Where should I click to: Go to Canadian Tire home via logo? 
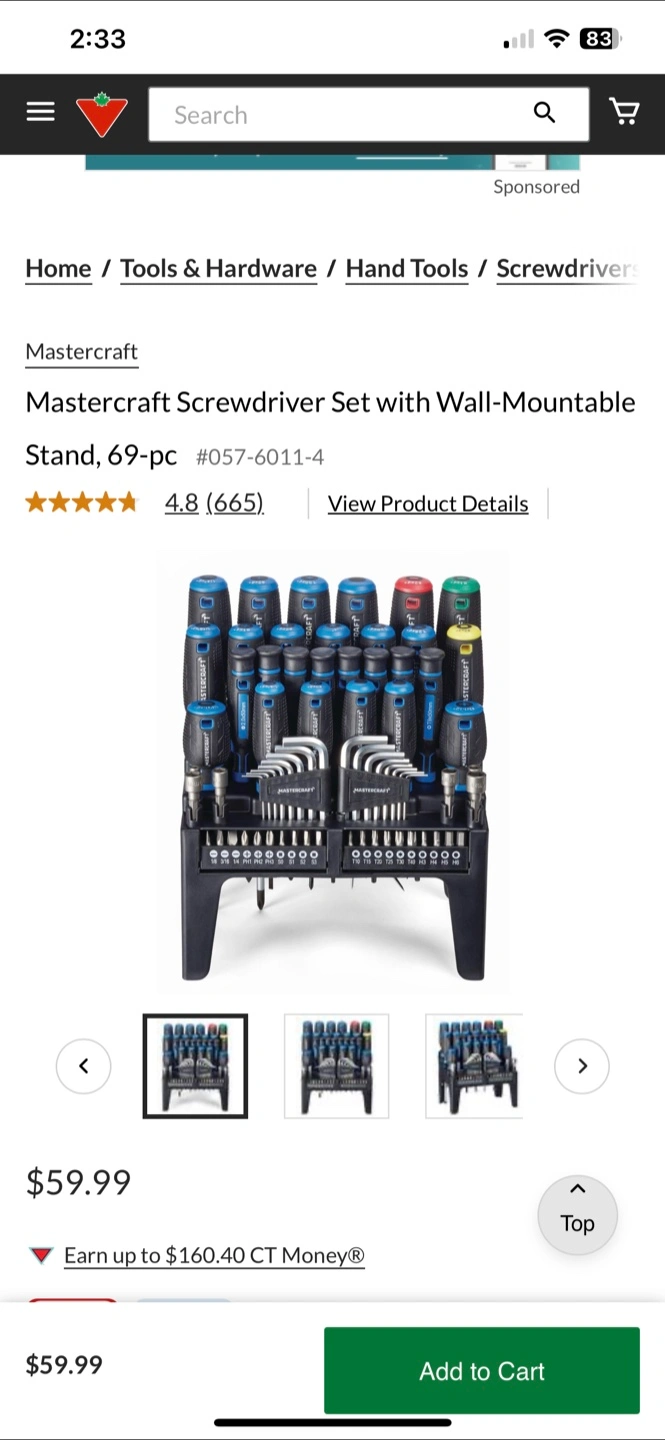click(102, 114)
